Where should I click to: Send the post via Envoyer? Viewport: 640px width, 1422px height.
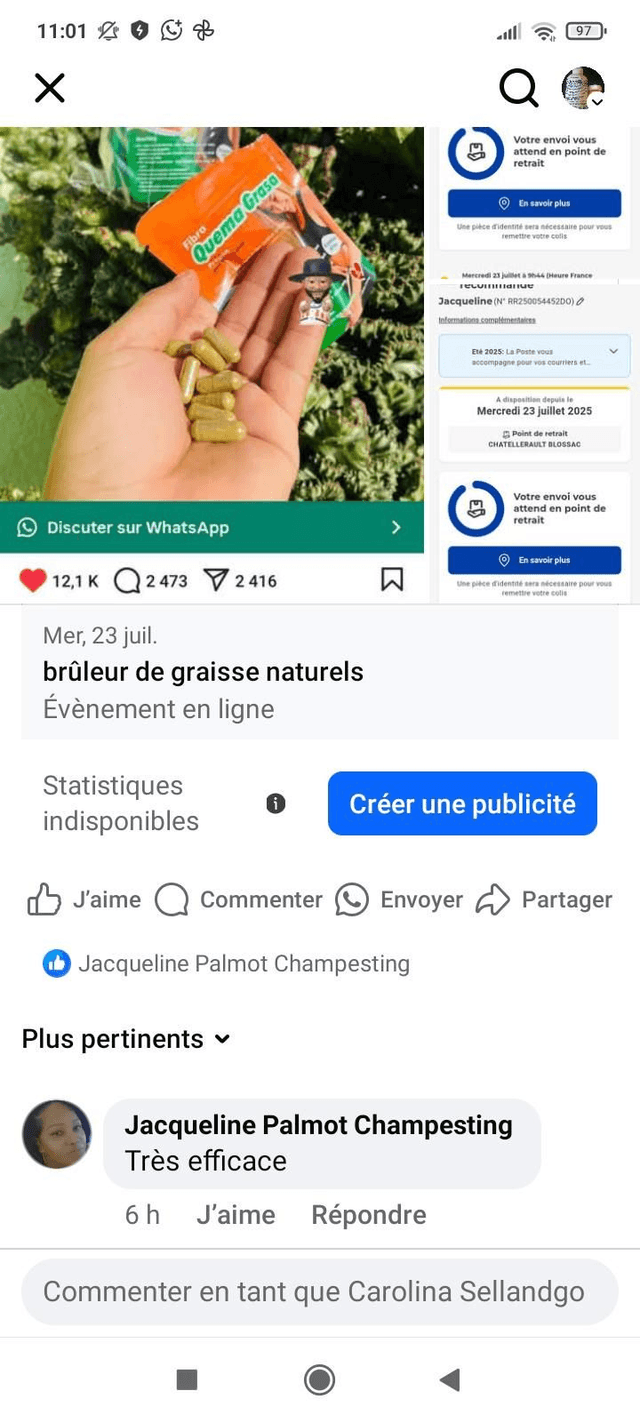(x=400, y=900)
